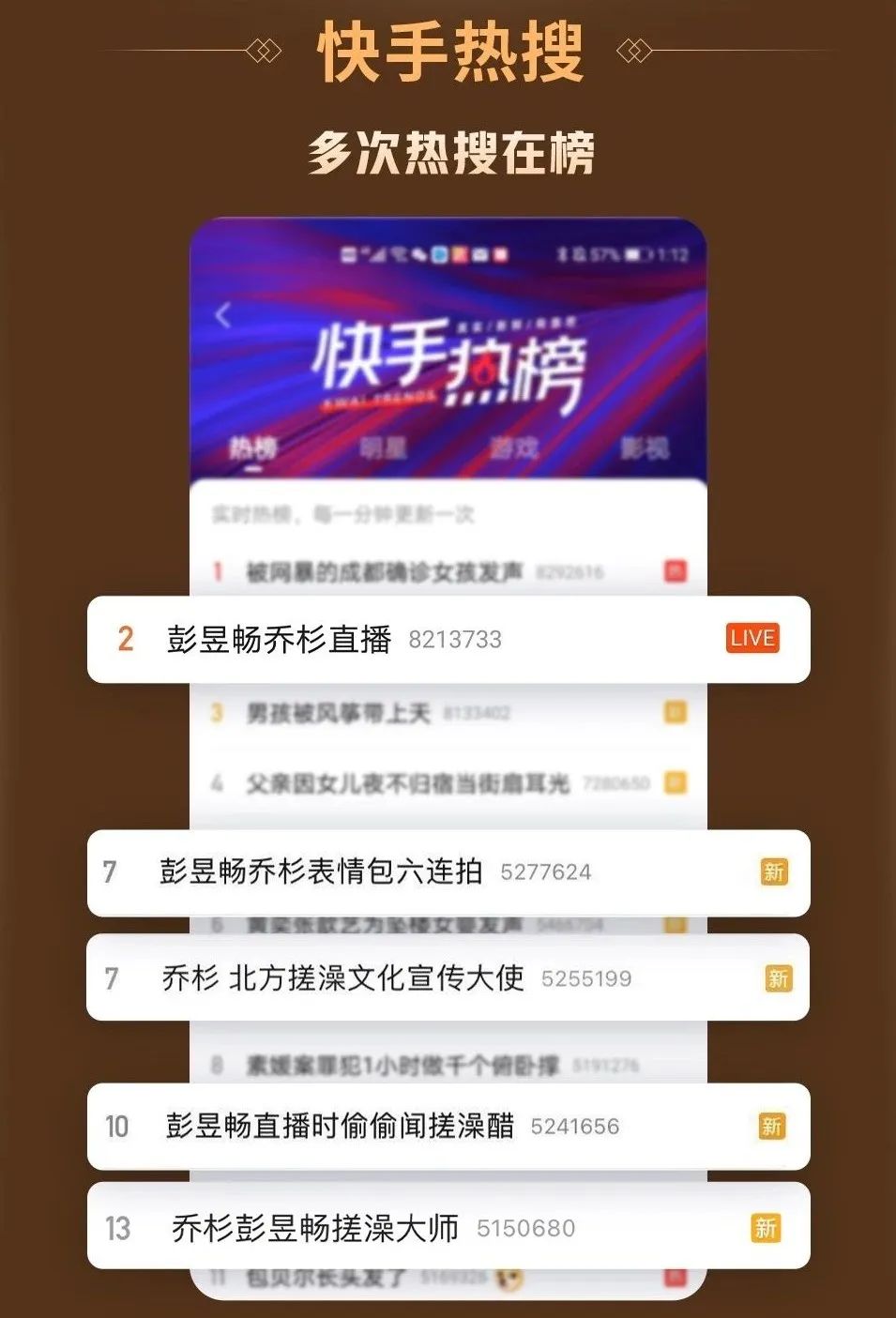Tap the battery indicator showing 57%
Image resolution: width=896 pixels, height=1318 pixels.
(619, 251)
